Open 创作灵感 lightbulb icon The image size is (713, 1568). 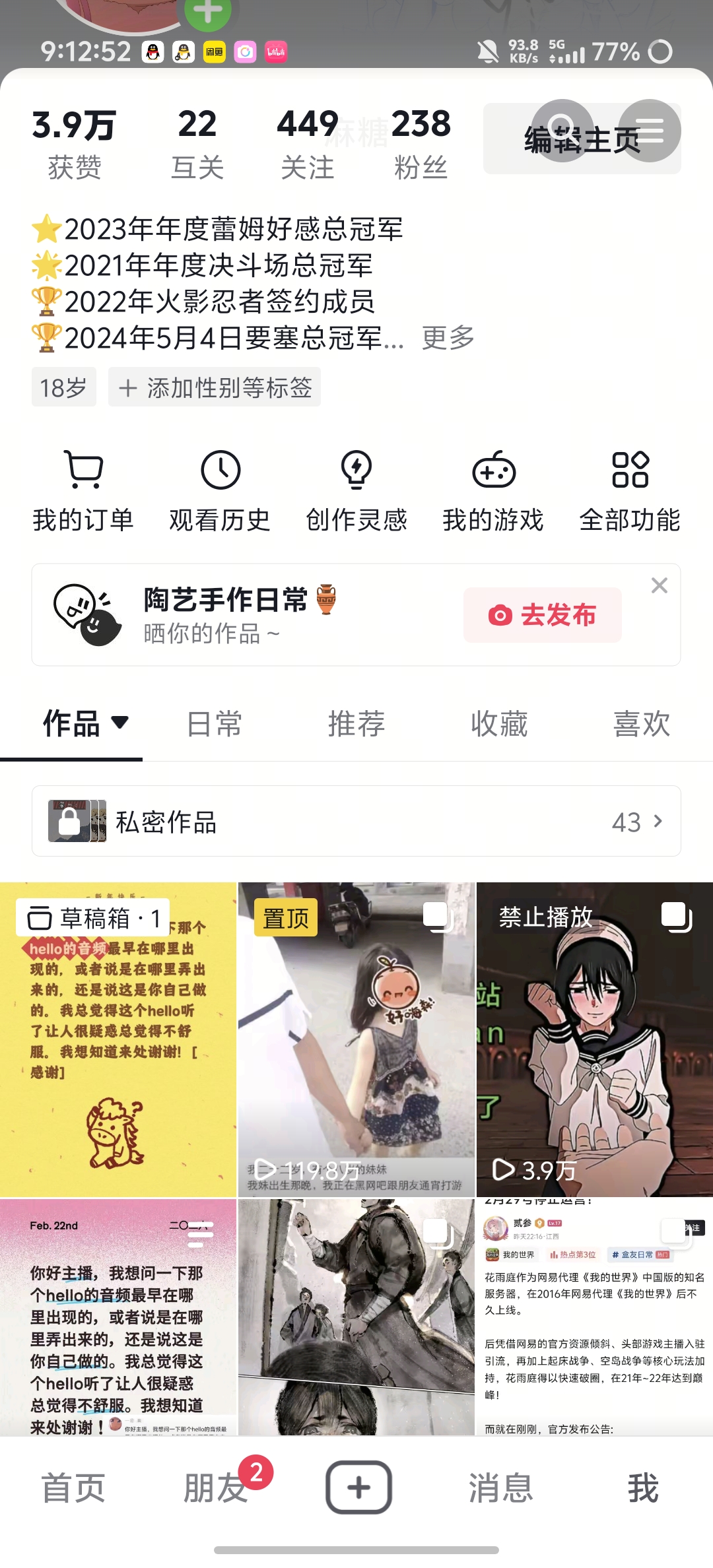tap(356, 471)
